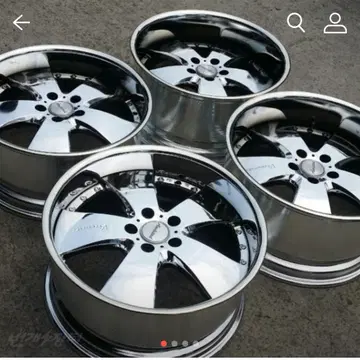Screen dimensions: 360x360
Task: Jump to the second image indicator dot
Action: click(174, 343)
